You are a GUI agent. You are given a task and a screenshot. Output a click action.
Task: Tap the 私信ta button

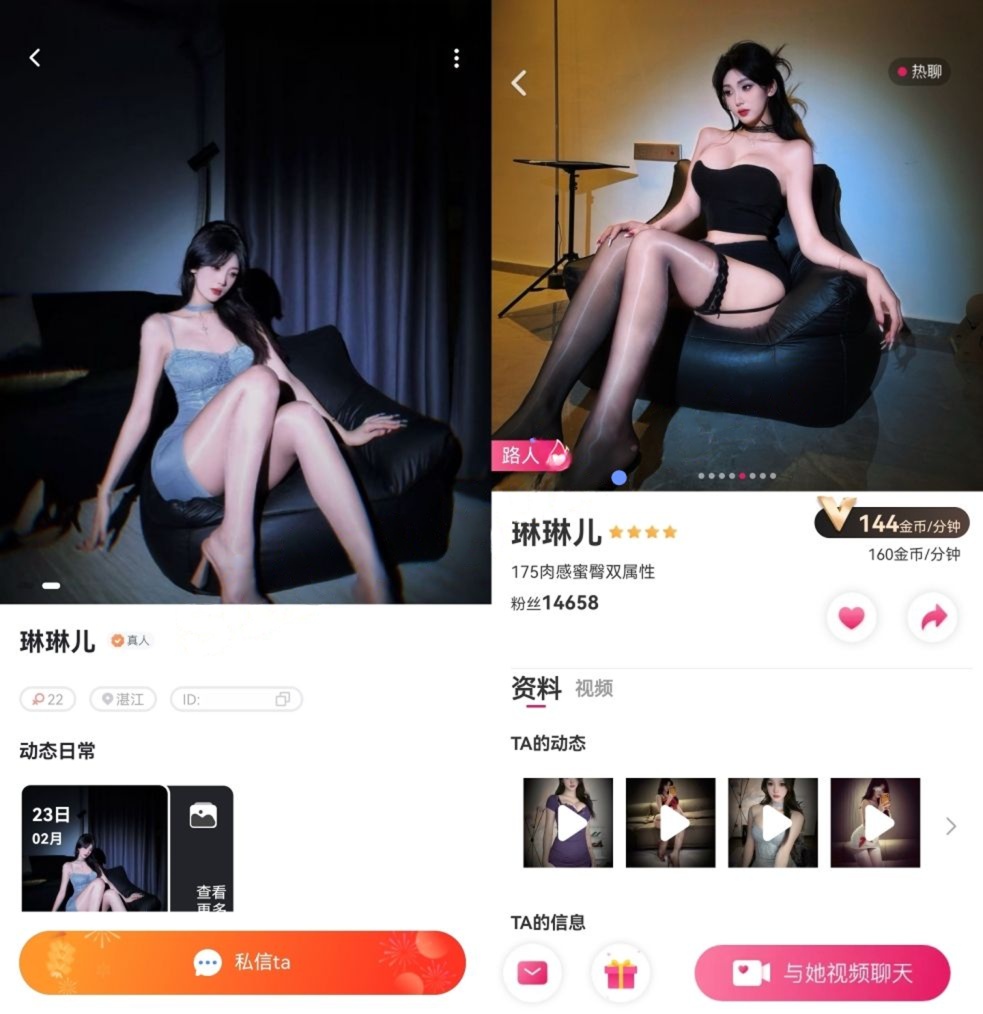[242, 962]
